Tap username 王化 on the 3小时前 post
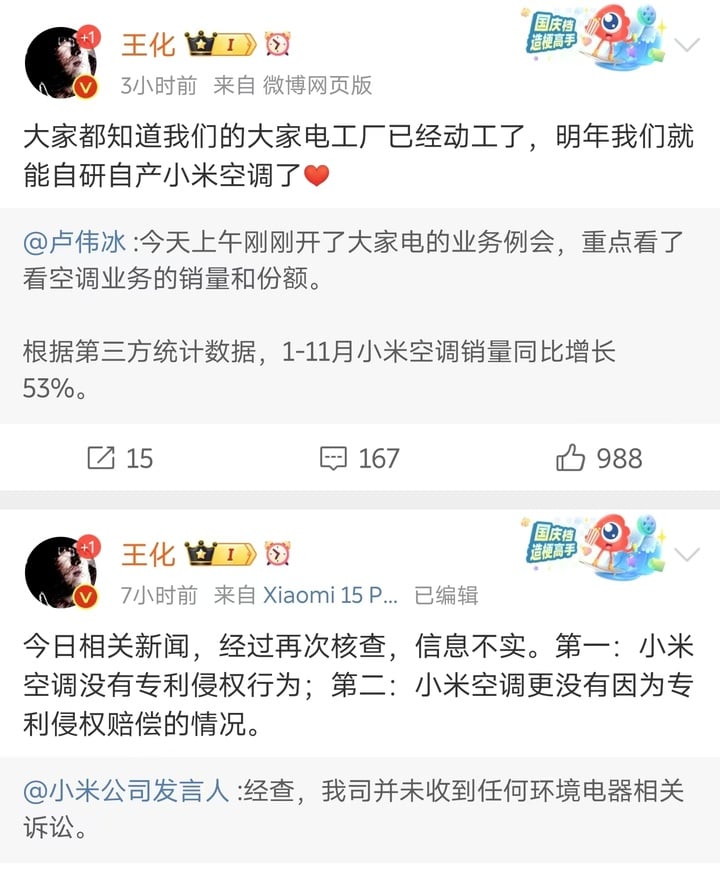Image resolution: width=720 pixels, height=876 pixels. click(148, 45)
